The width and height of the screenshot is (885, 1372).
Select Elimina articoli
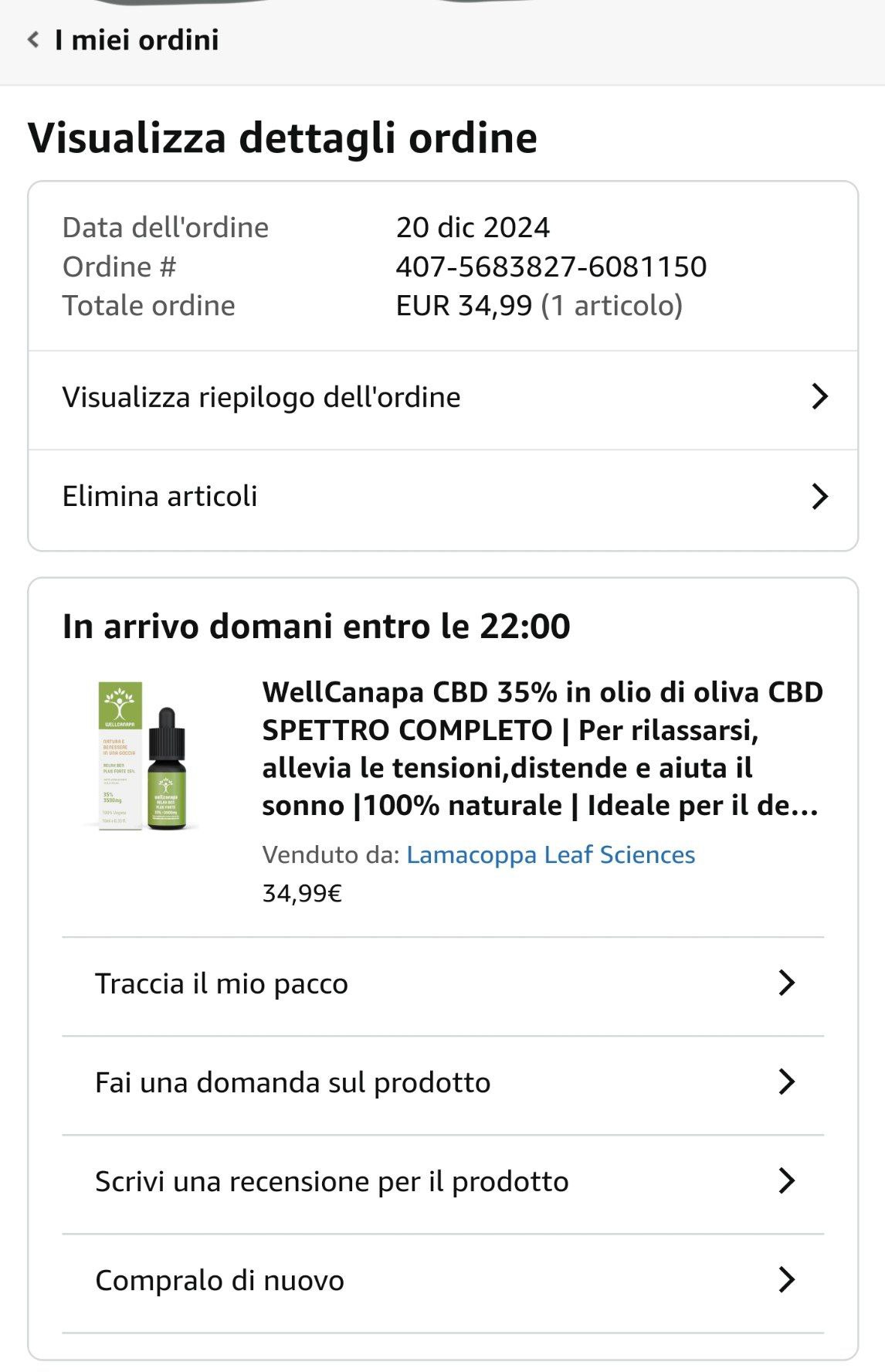click(x=442, y=497)
